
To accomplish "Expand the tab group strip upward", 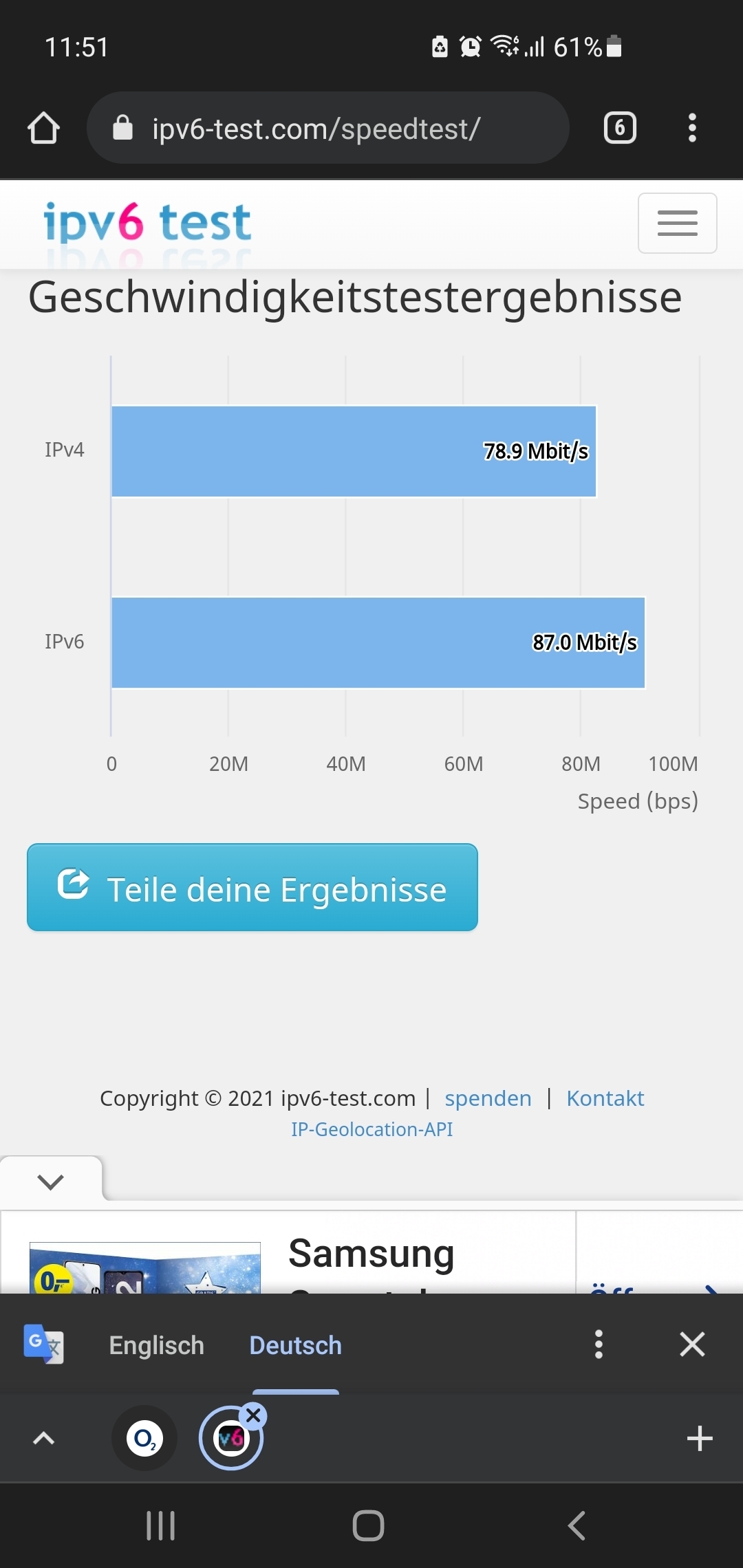I will tap(44, 1438).
